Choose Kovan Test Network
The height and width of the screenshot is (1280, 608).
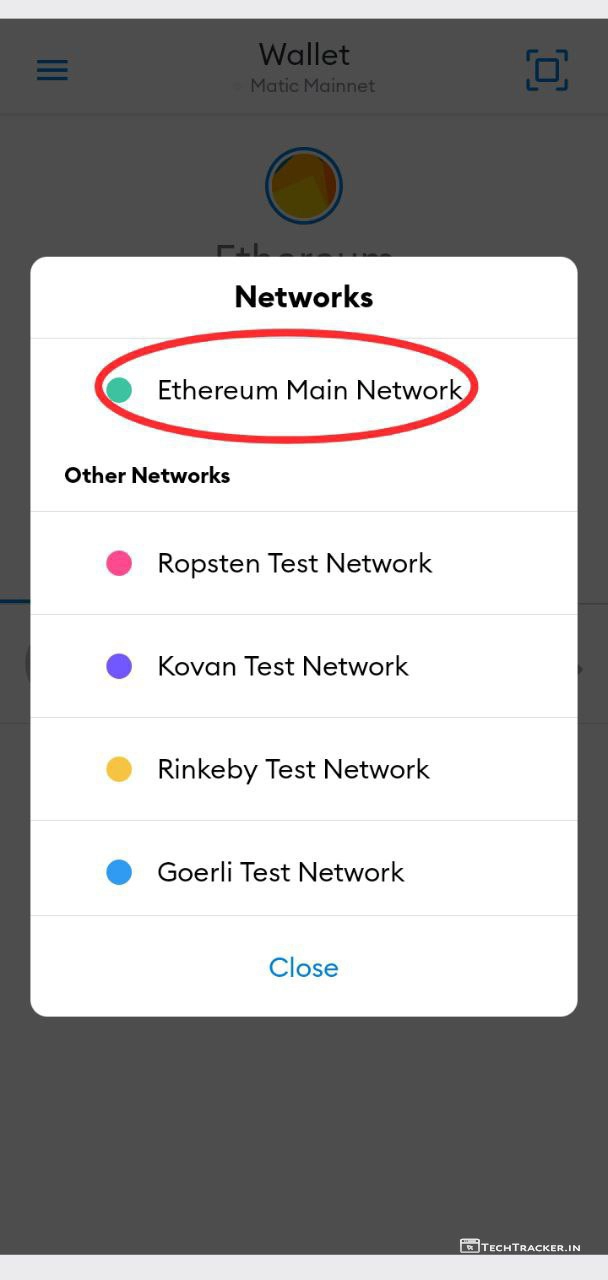[x=283, y=666]
